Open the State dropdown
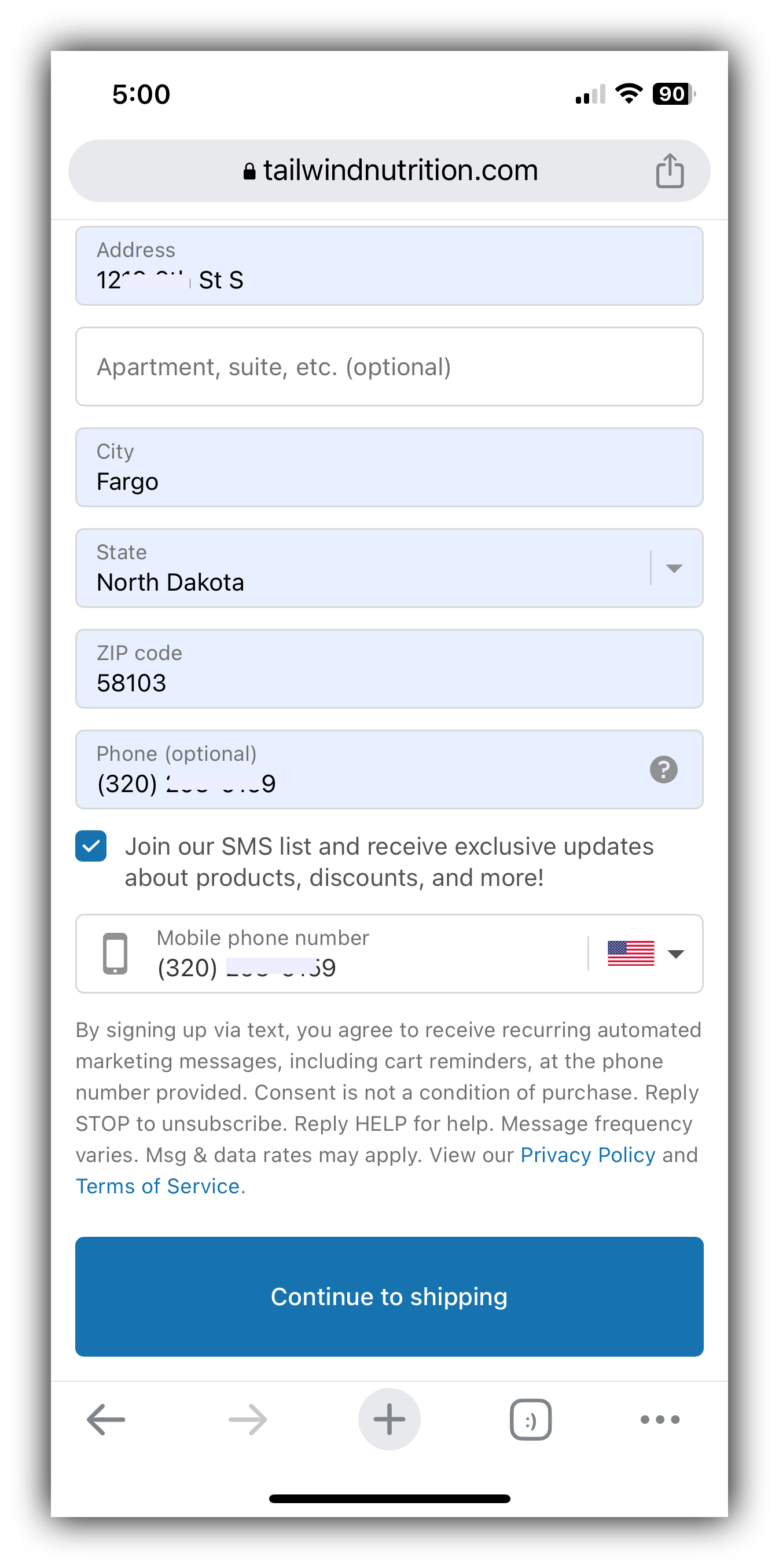 [x=390, y=568]
